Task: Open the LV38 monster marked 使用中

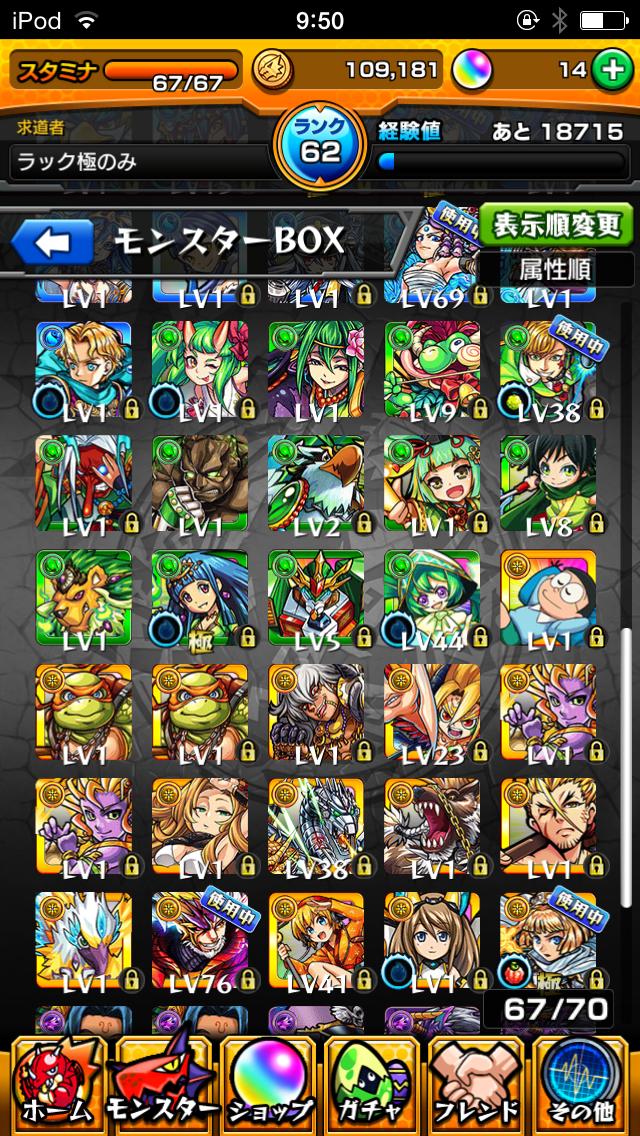Action: click(x=548, y=370)
